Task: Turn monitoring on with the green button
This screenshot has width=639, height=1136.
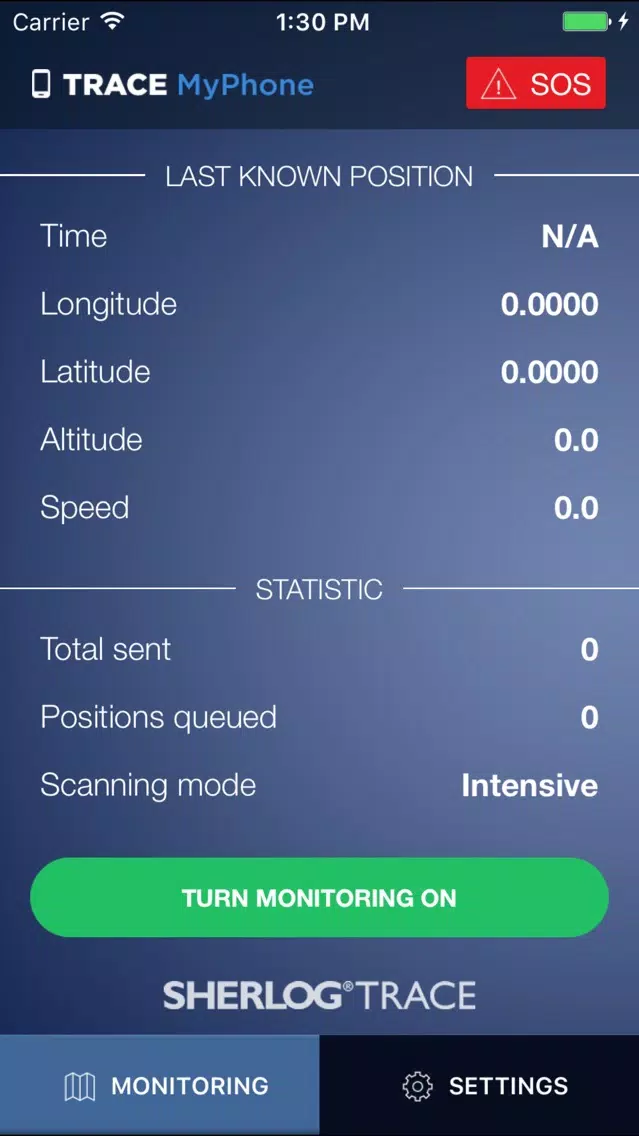Action: [x=319, y=898]
